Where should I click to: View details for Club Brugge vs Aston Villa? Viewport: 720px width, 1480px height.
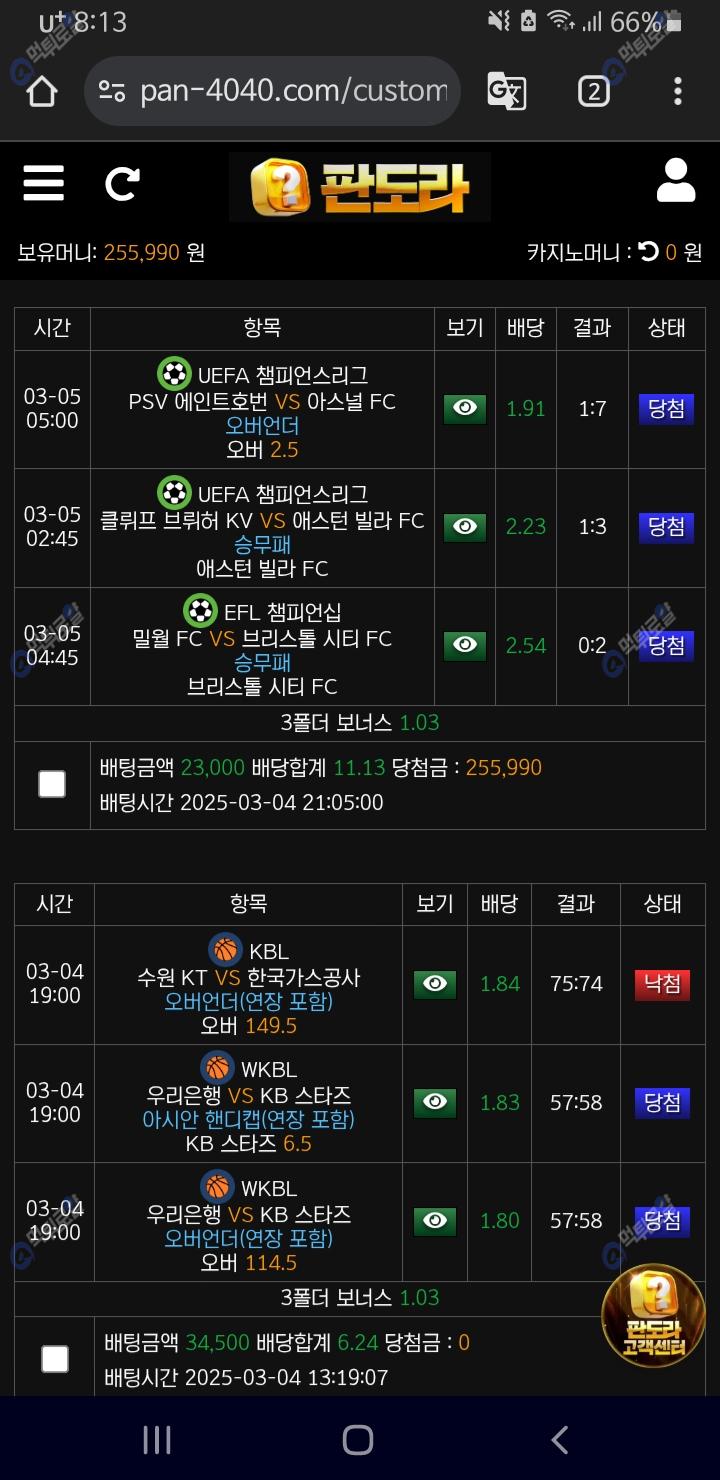pyautogui.click(x=465, y=527)
